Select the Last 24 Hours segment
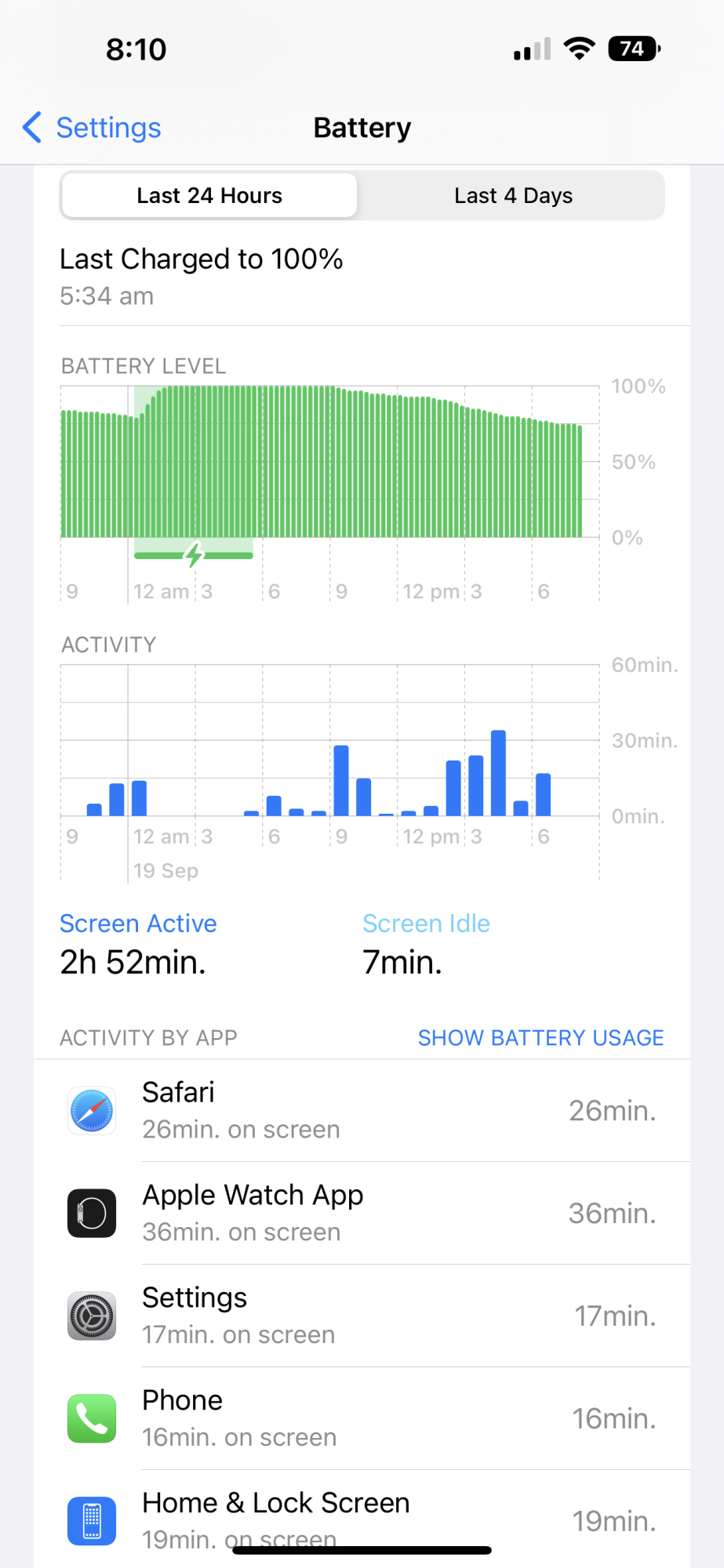This screenshot has width=724, height=1568. click(209, 195)
